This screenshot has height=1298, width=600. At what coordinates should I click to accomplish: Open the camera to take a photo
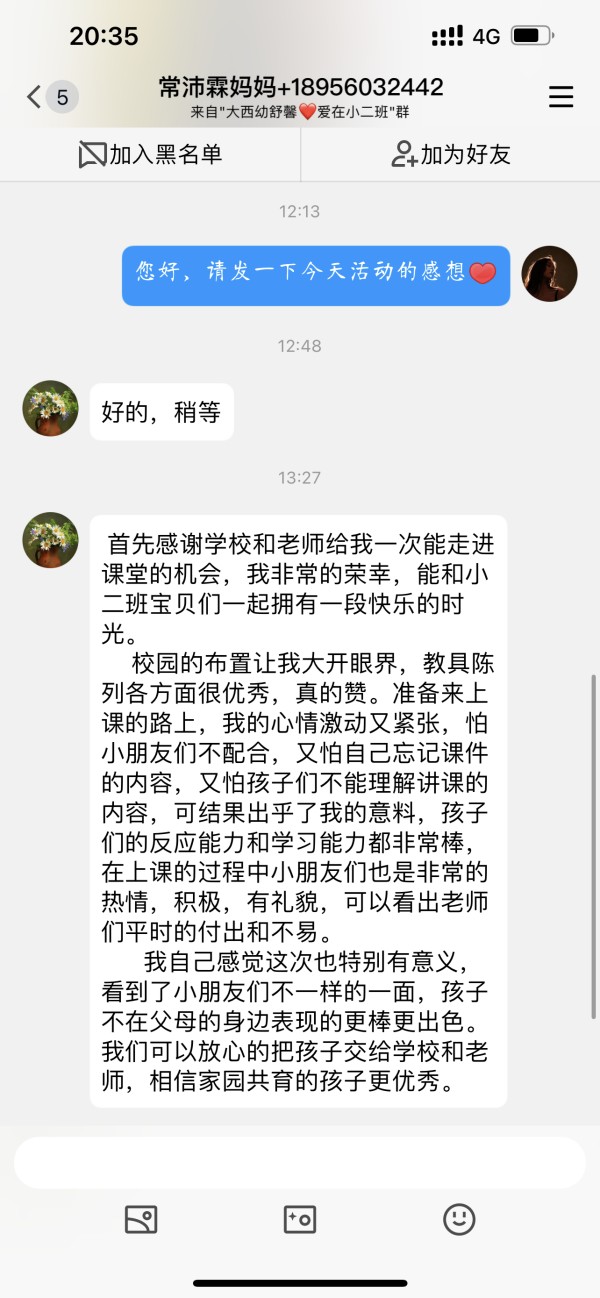pyautogui.click(x=300, y=1219)
